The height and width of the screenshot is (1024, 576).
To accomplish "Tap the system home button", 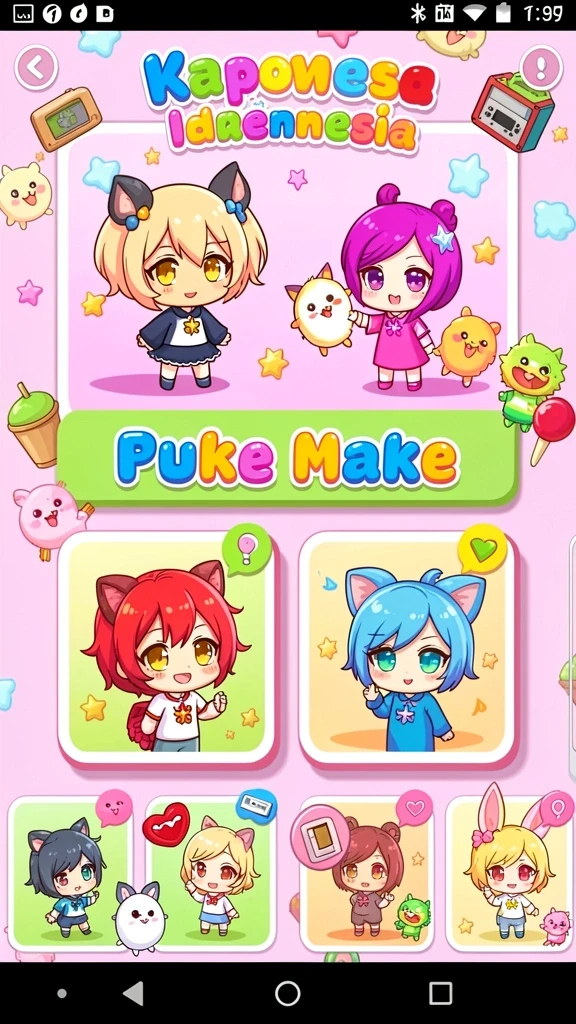I will click(x=287, y=993).
